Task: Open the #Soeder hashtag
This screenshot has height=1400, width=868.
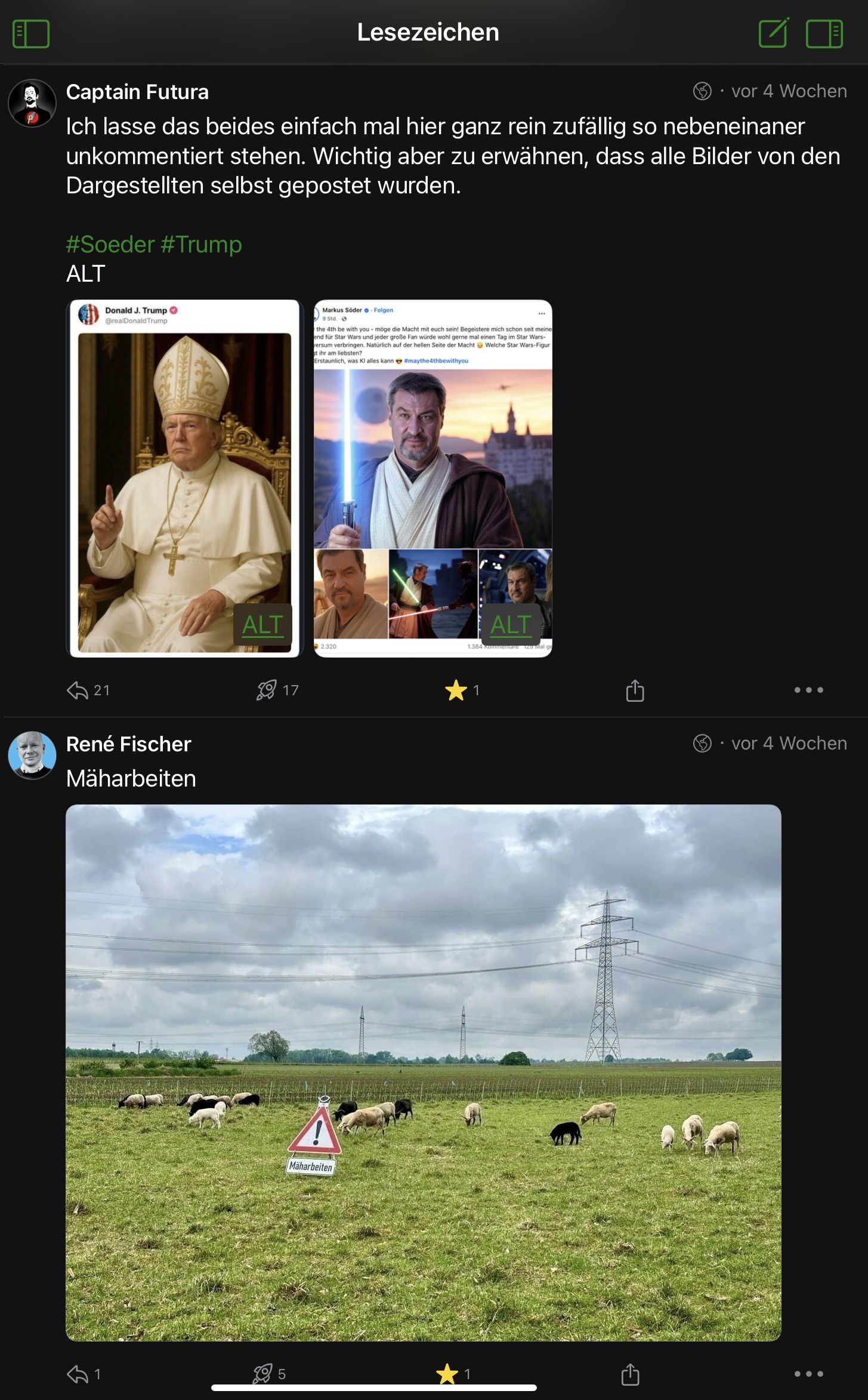Action: [x=110, y=245]
